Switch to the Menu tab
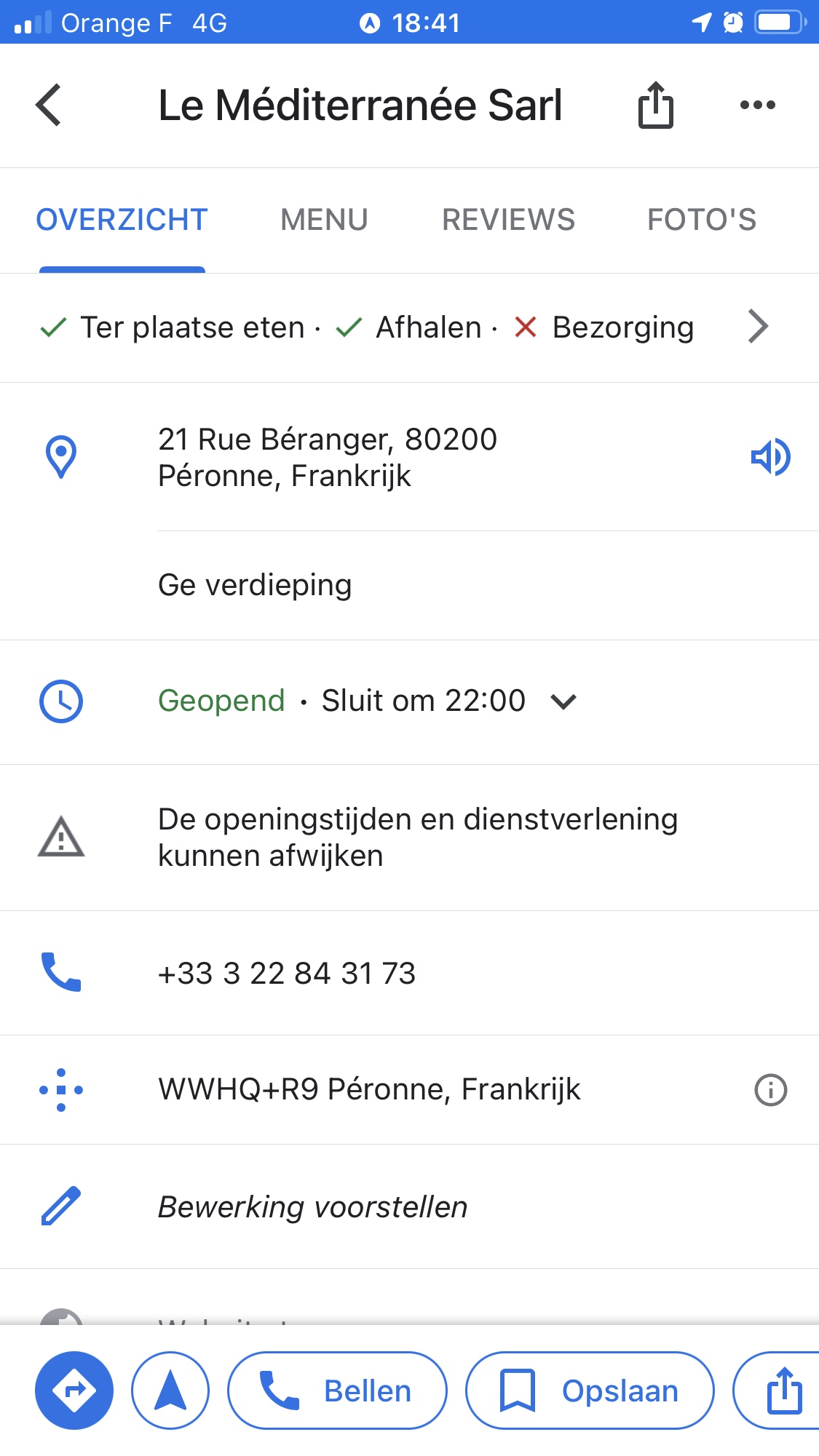This screenshot has height=1456, width=819. [324, 220]
